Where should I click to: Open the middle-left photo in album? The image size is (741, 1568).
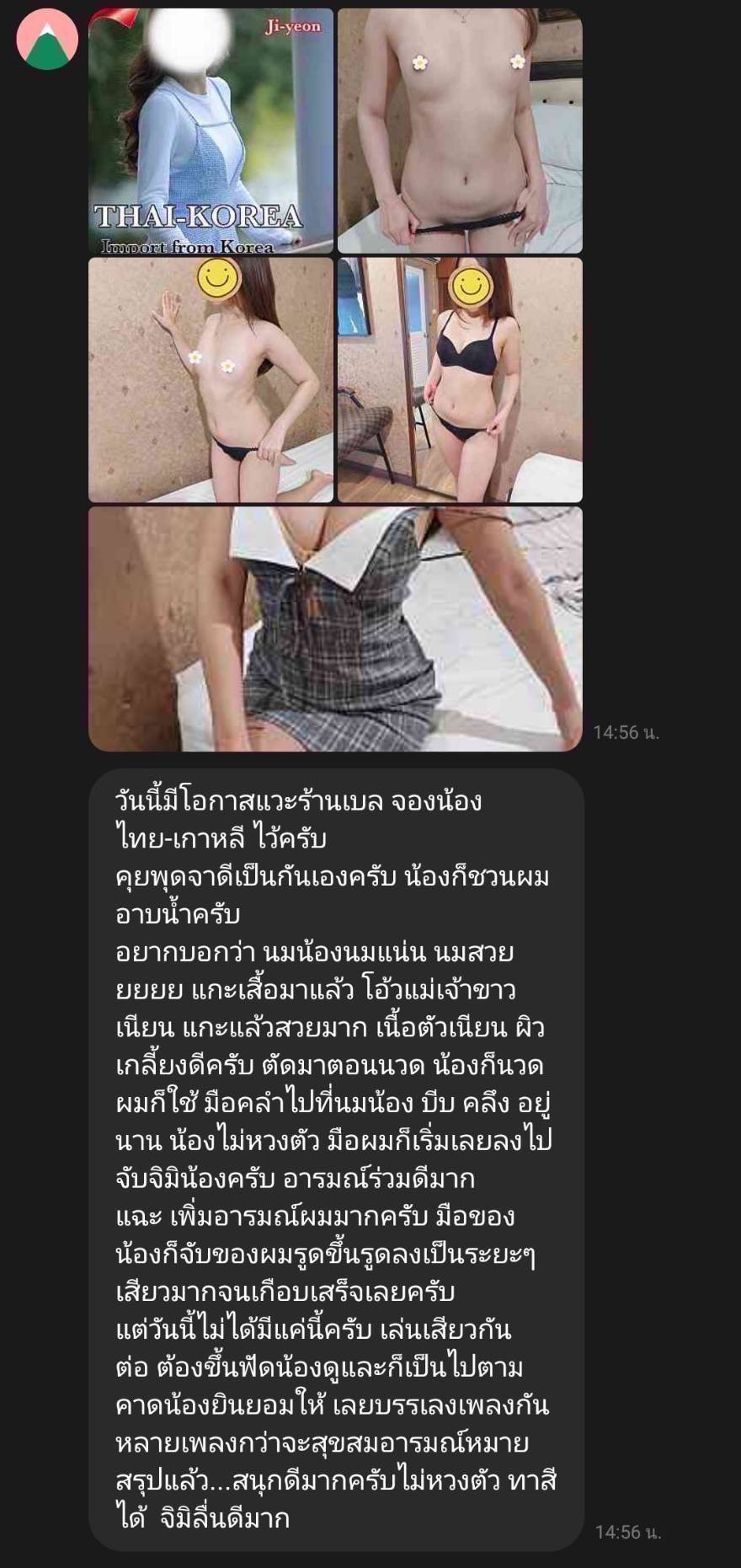[x=211, y=380]
